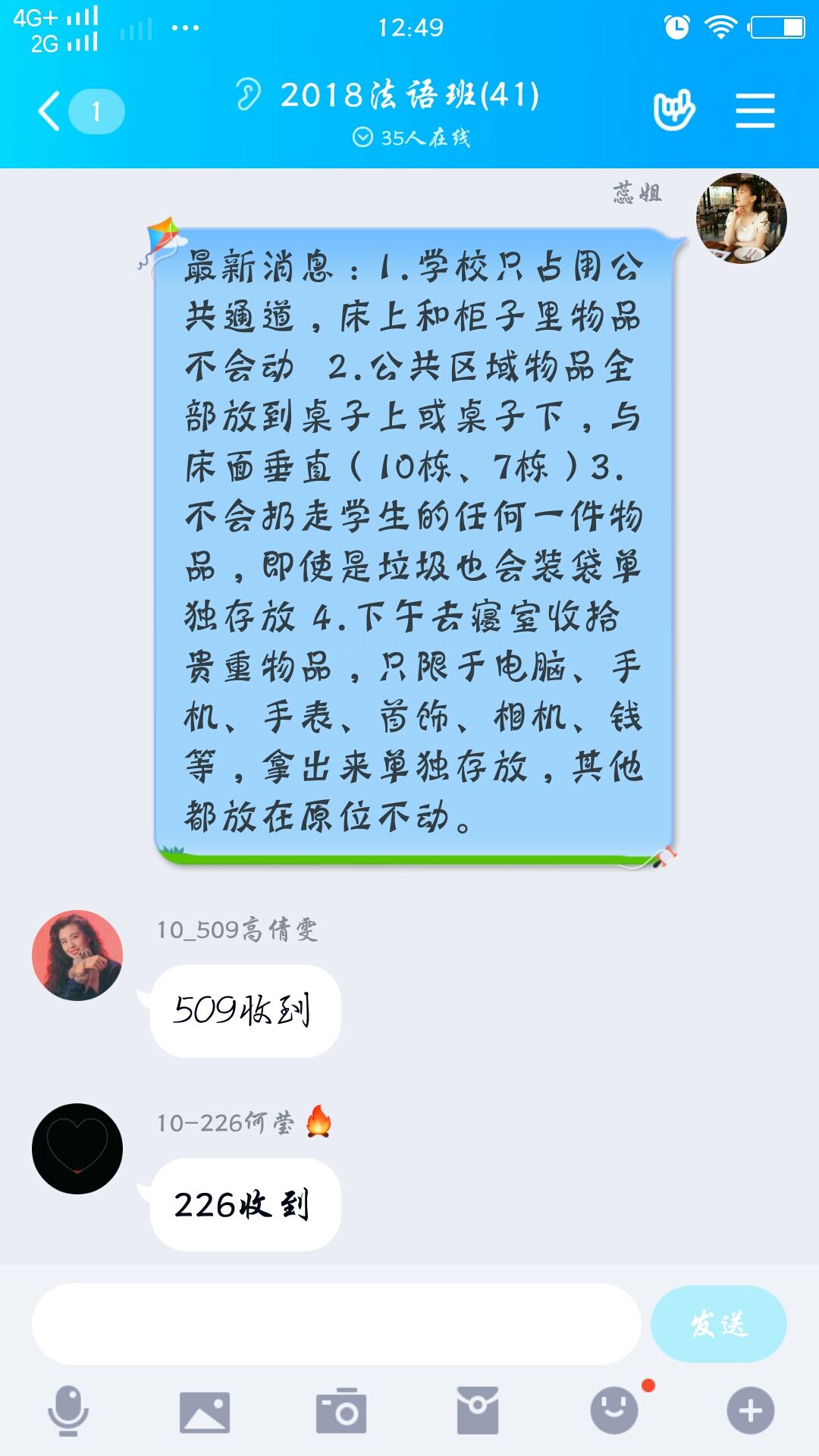Open the photo gallery picker
819x1456 pixels.
204,1412
